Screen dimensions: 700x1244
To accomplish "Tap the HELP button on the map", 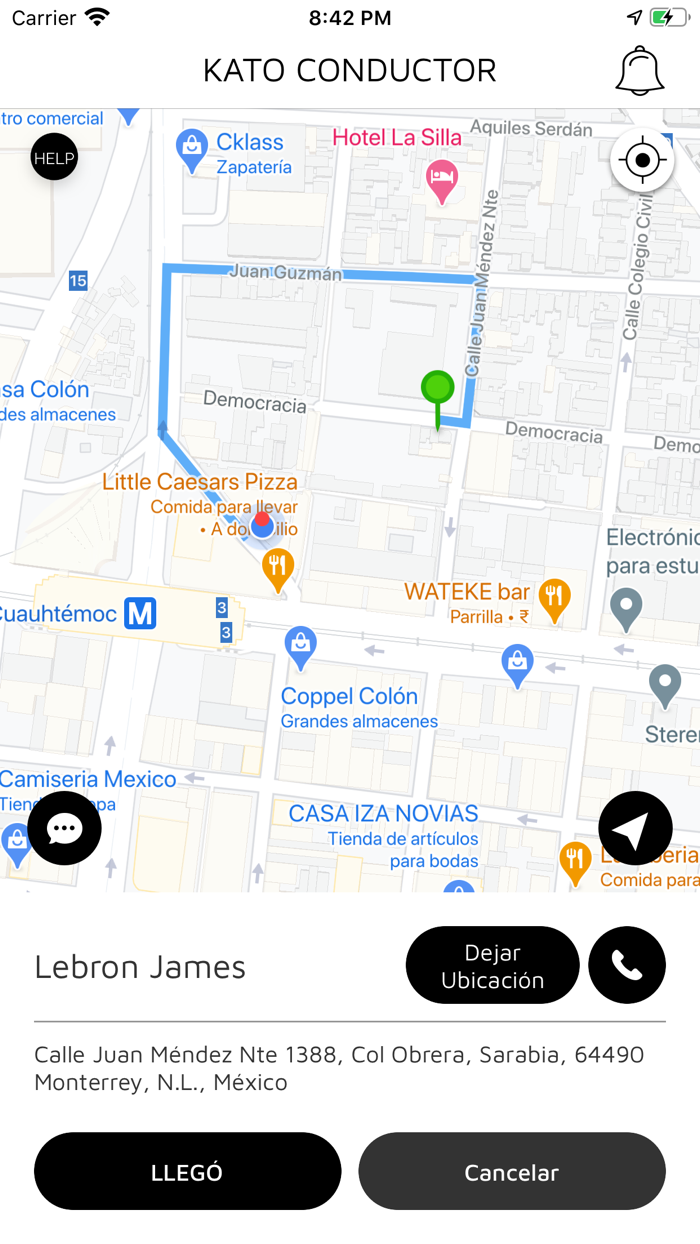I will pos(54,157).
